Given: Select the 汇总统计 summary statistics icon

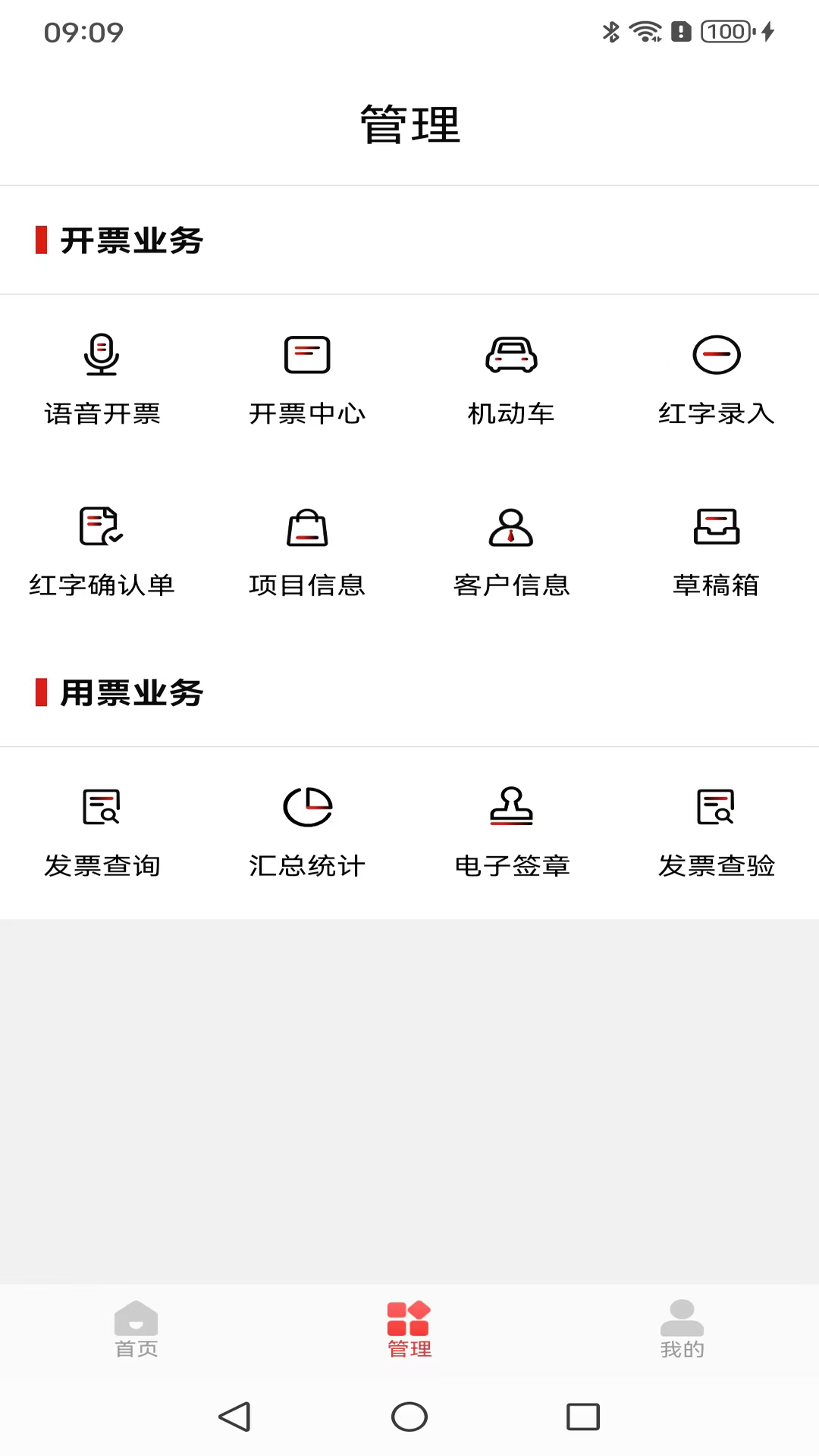Looking at the screenshot, I should point(307,830).
